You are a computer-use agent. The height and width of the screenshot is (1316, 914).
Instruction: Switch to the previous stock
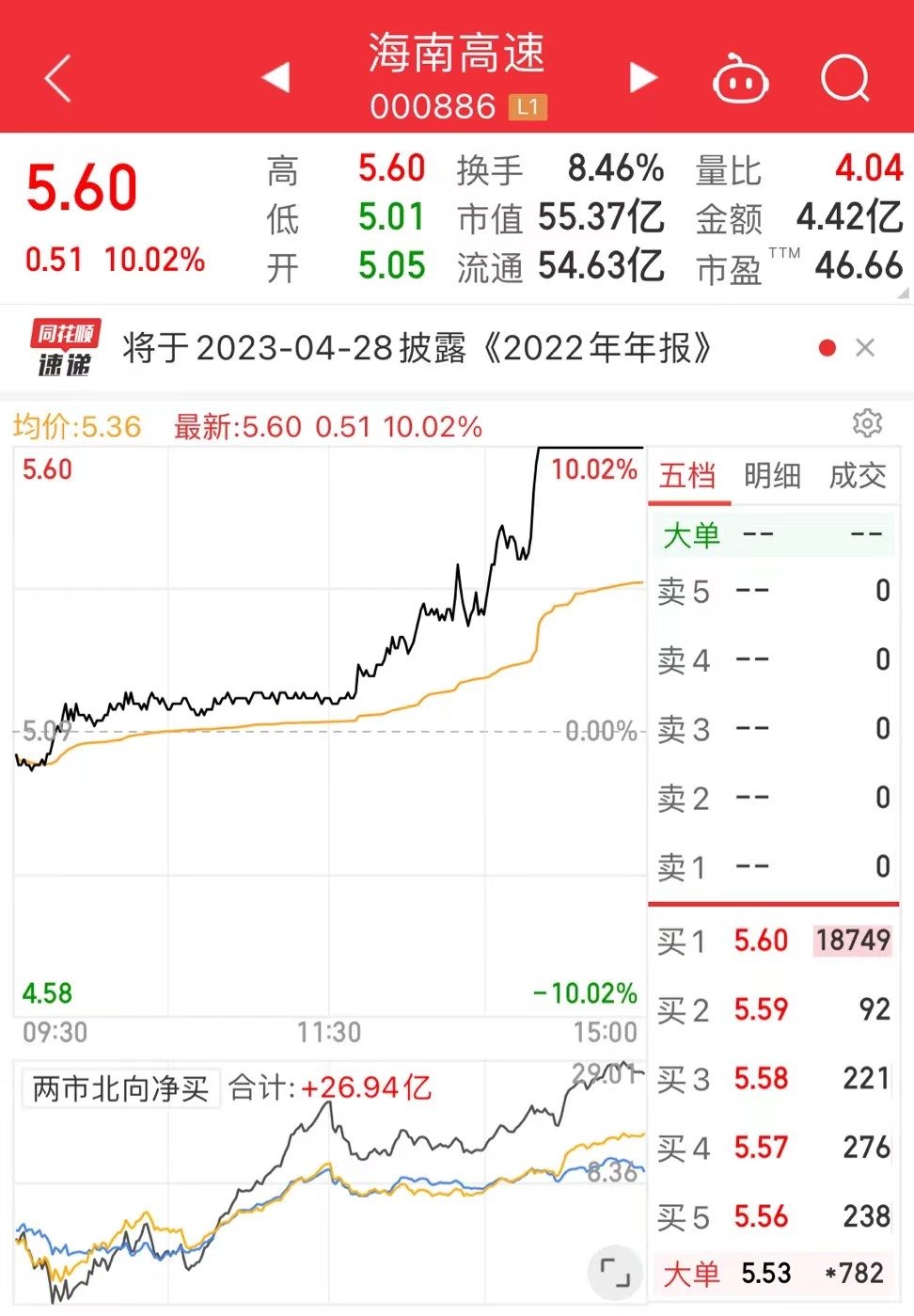point(276,78)
